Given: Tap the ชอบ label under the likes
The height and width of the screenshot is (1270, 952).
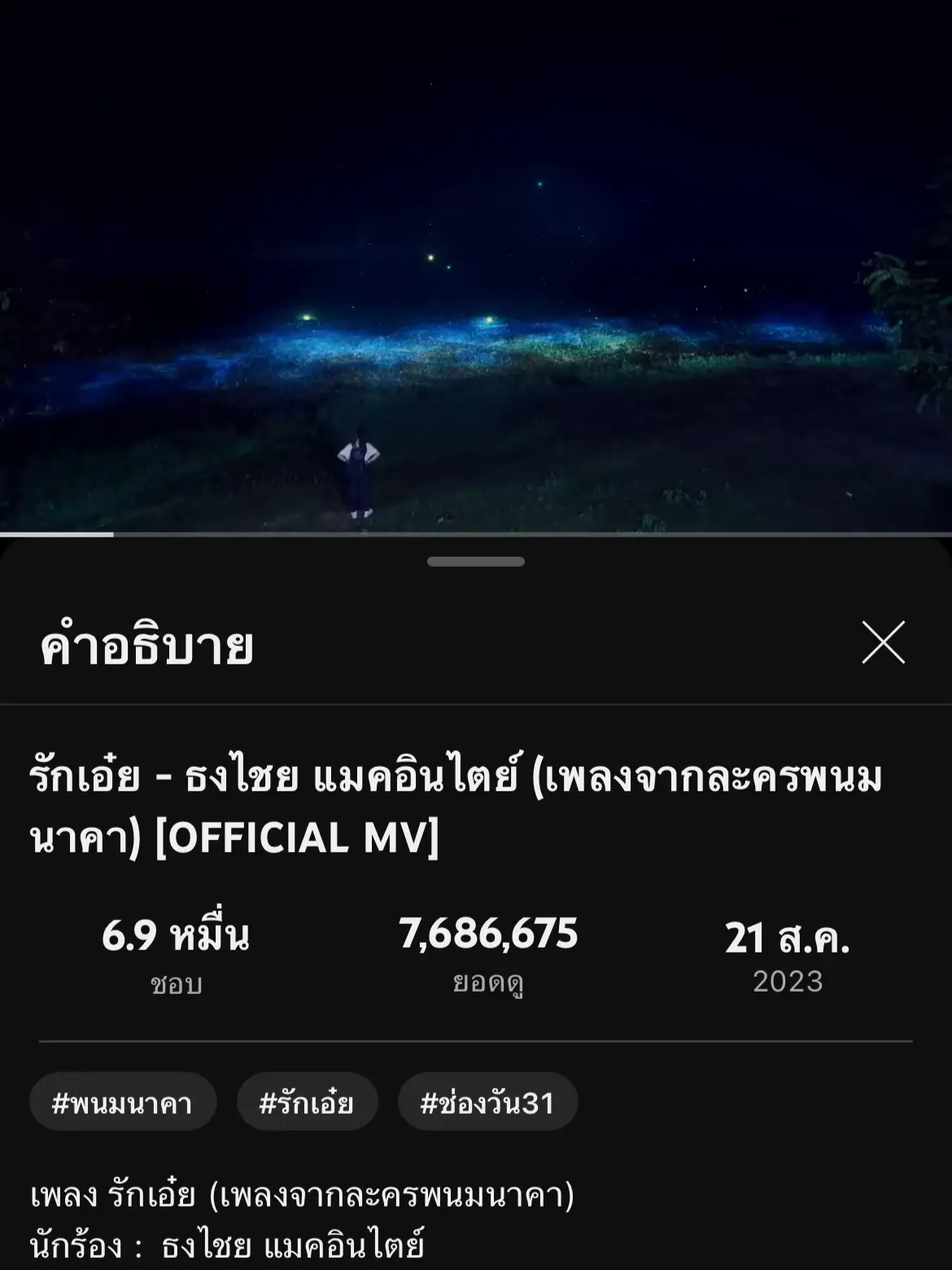Looking at the screenshot, I should [x=177, y=984].
